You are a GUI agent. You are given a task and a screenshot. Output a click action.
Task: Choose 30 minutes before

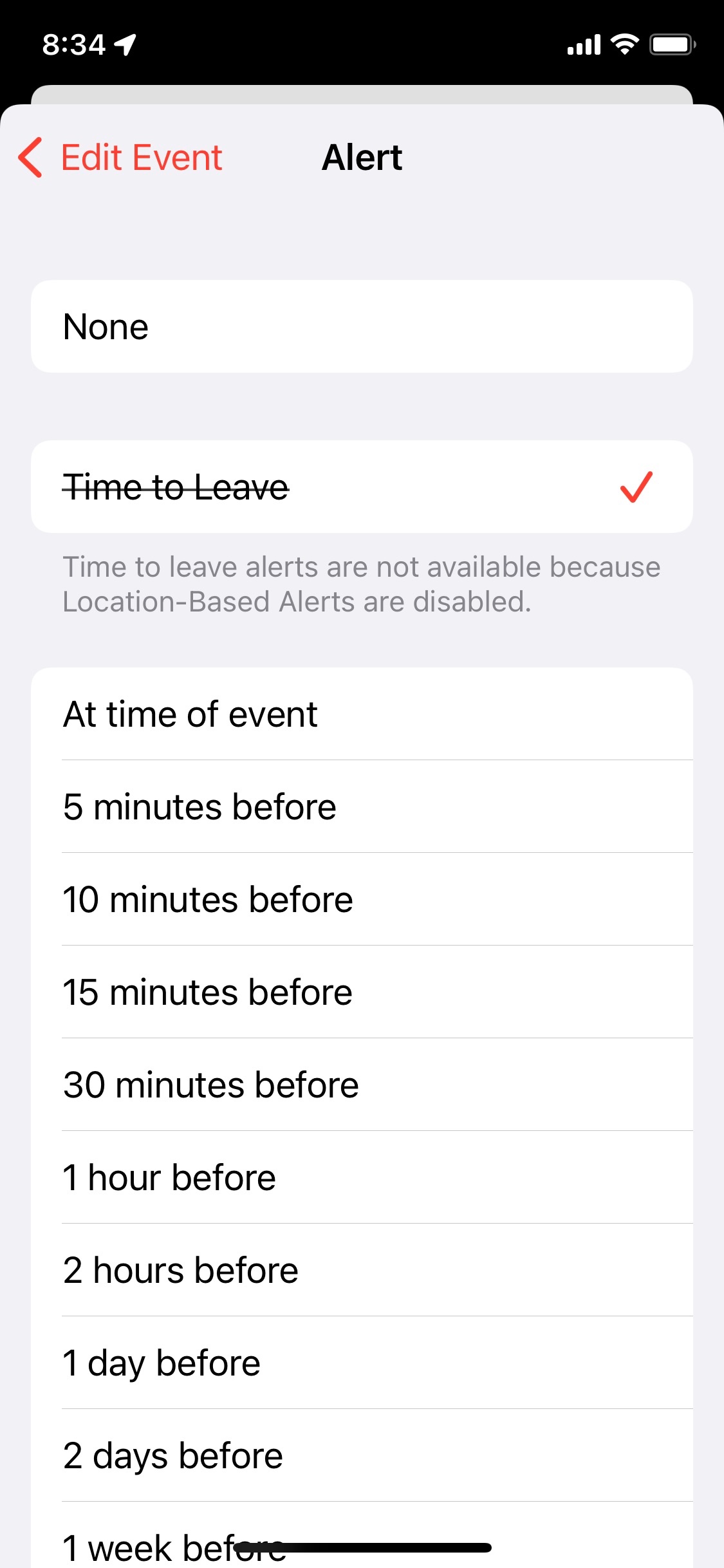tap(362, 1085)
